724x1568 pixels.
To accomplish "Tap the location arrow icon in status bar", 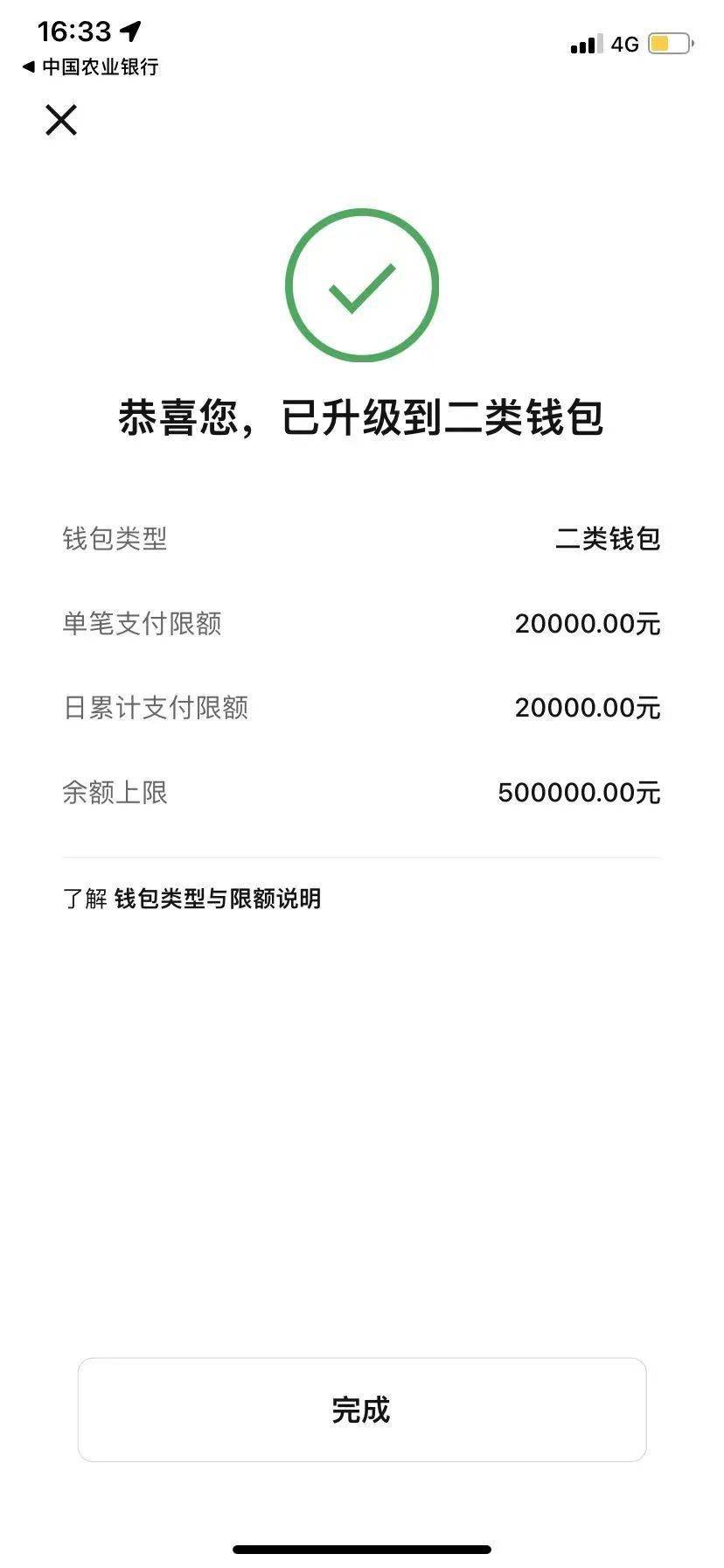I will click(133, 31).
